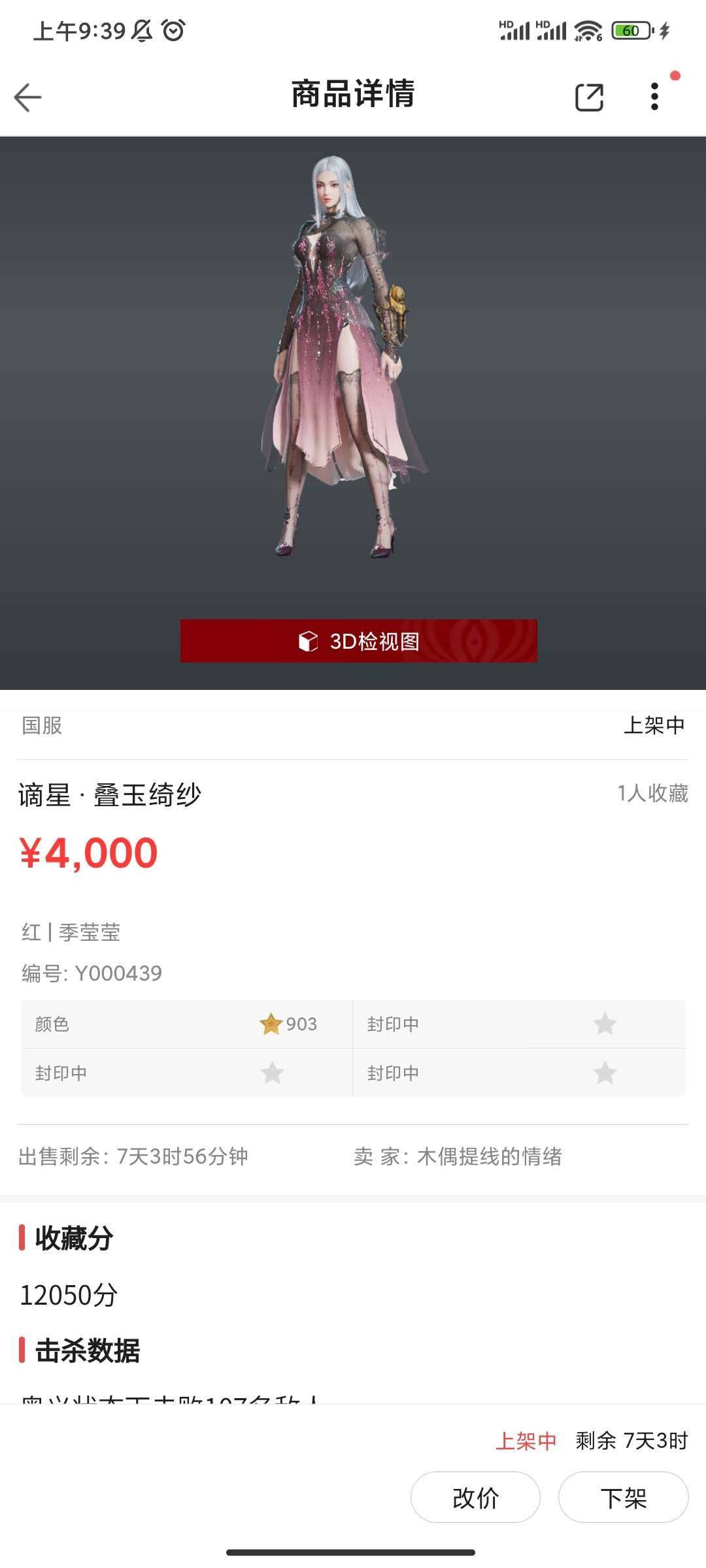Share this product listing
The image size is (706, 1568).
point(589,97)
